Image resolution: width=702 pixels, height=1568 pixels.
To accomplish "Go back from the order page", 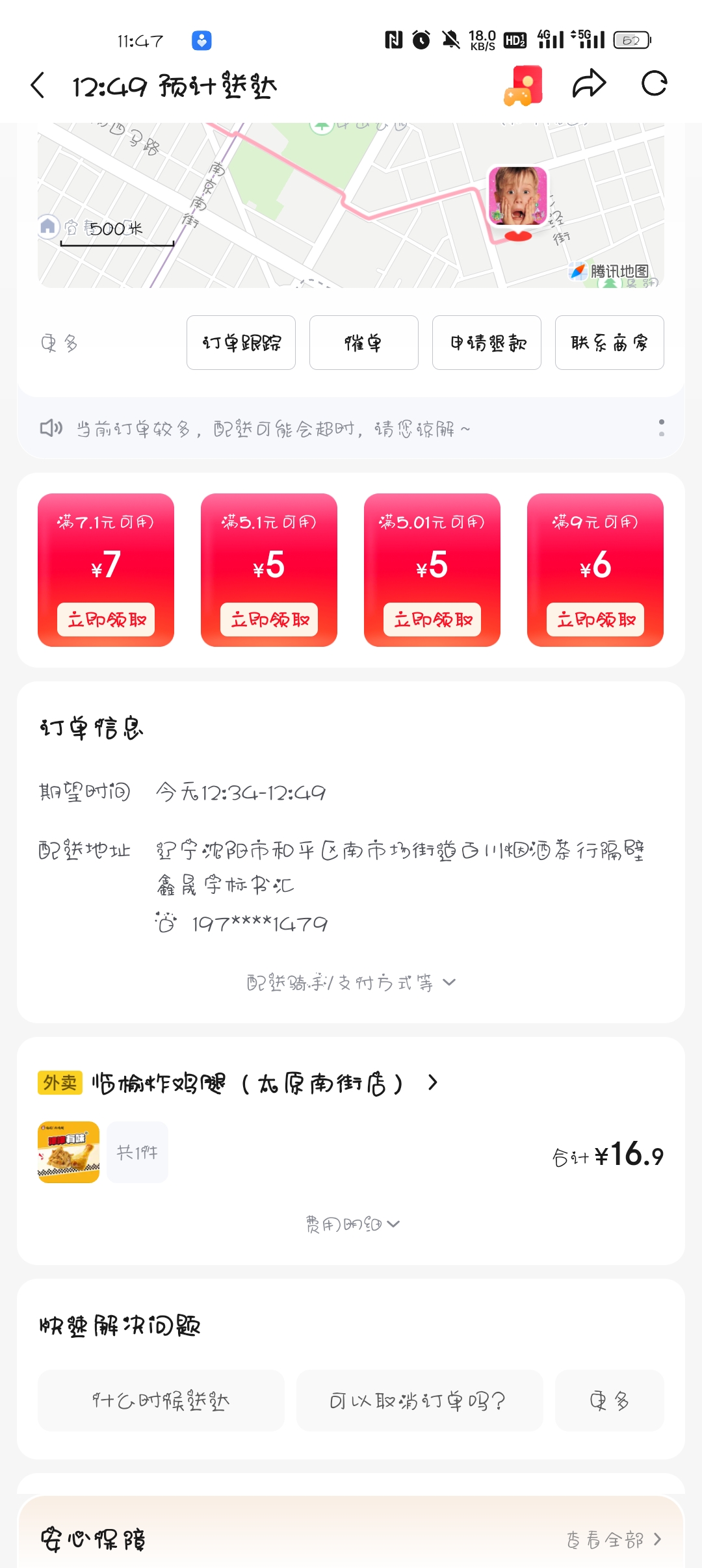I will coord(38,85).
